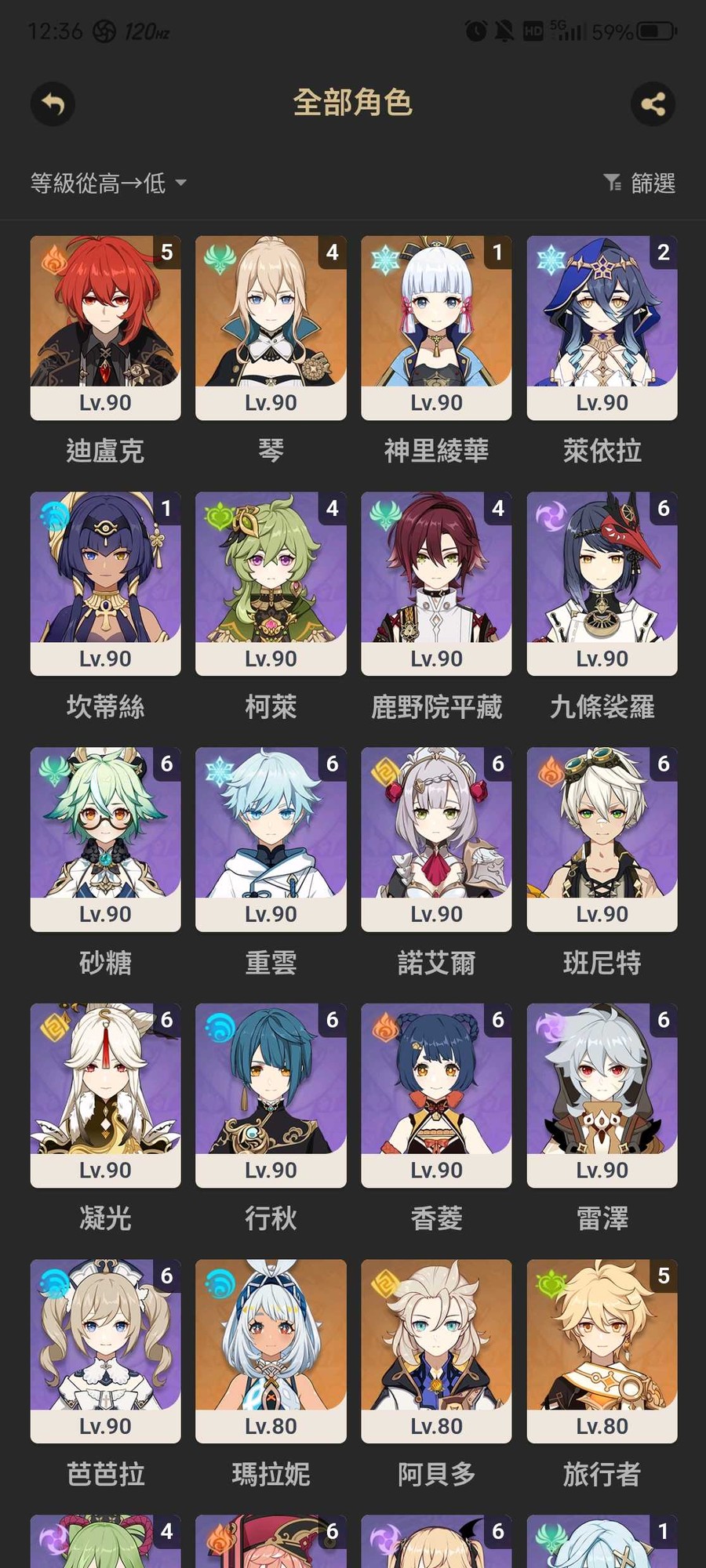The image size is (706, 1568).
Task: Open the 篩選 filter options
Action: point(639,183)
